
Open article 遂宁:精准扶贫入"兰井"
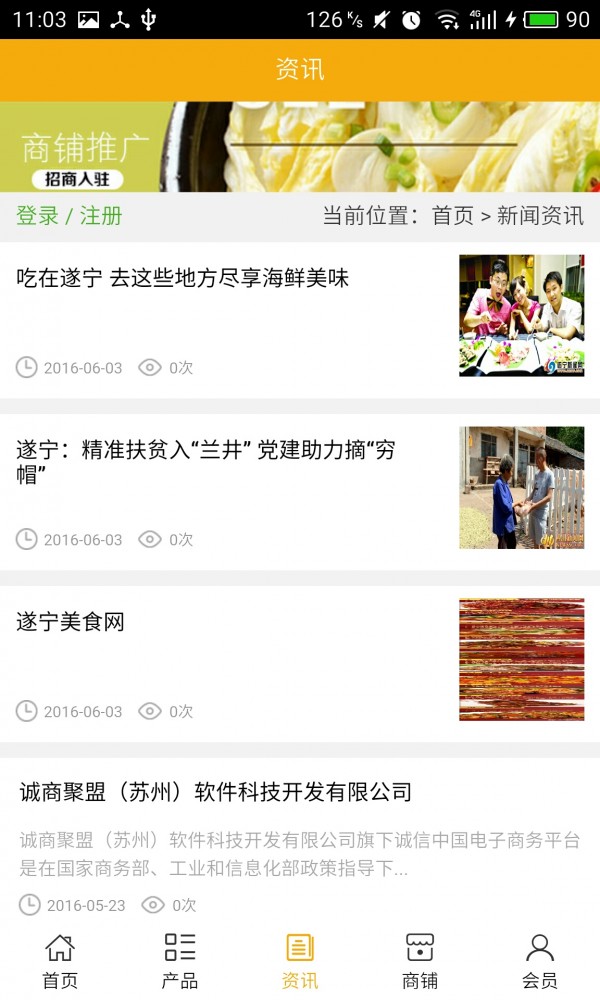[x=205, y=462]
